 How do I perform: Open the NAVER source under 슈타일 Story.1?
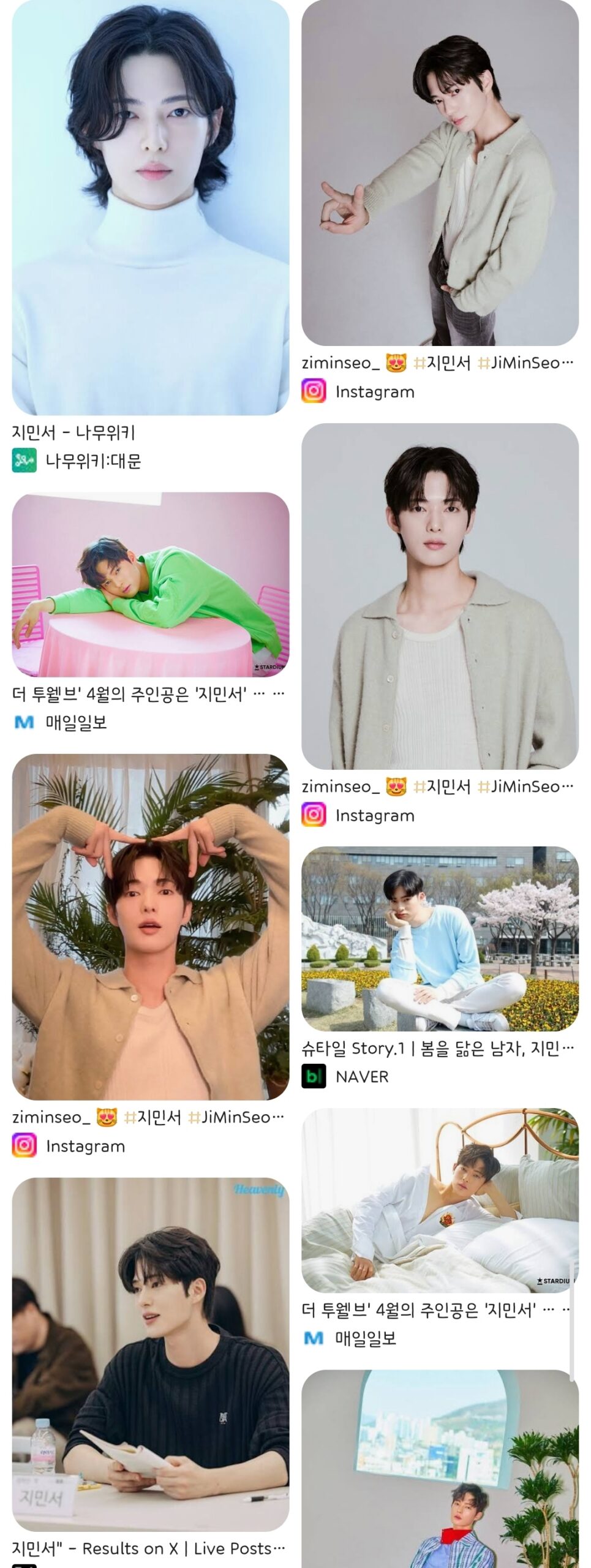tap(361, 1076)
